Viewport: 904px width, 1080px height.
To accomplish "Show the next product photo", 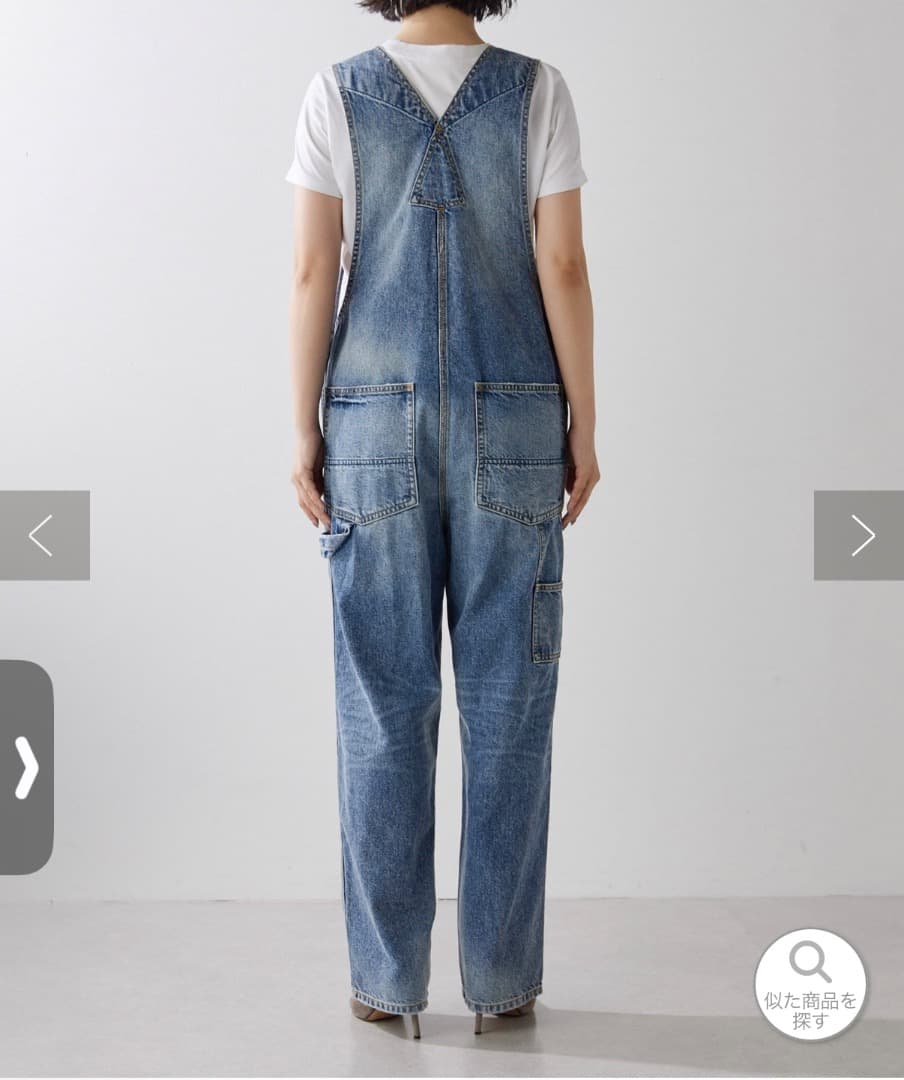I will pyautogui.click(x=859, y=535).
